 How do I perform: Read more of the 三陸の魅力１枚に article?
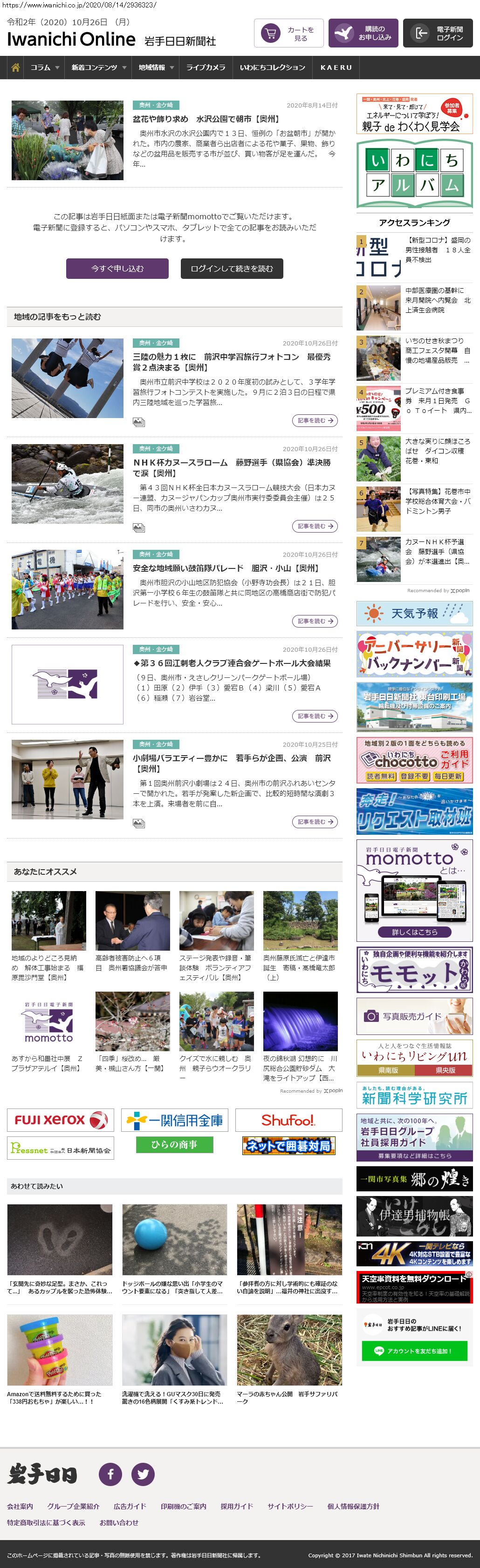click(x=314, y=420)
